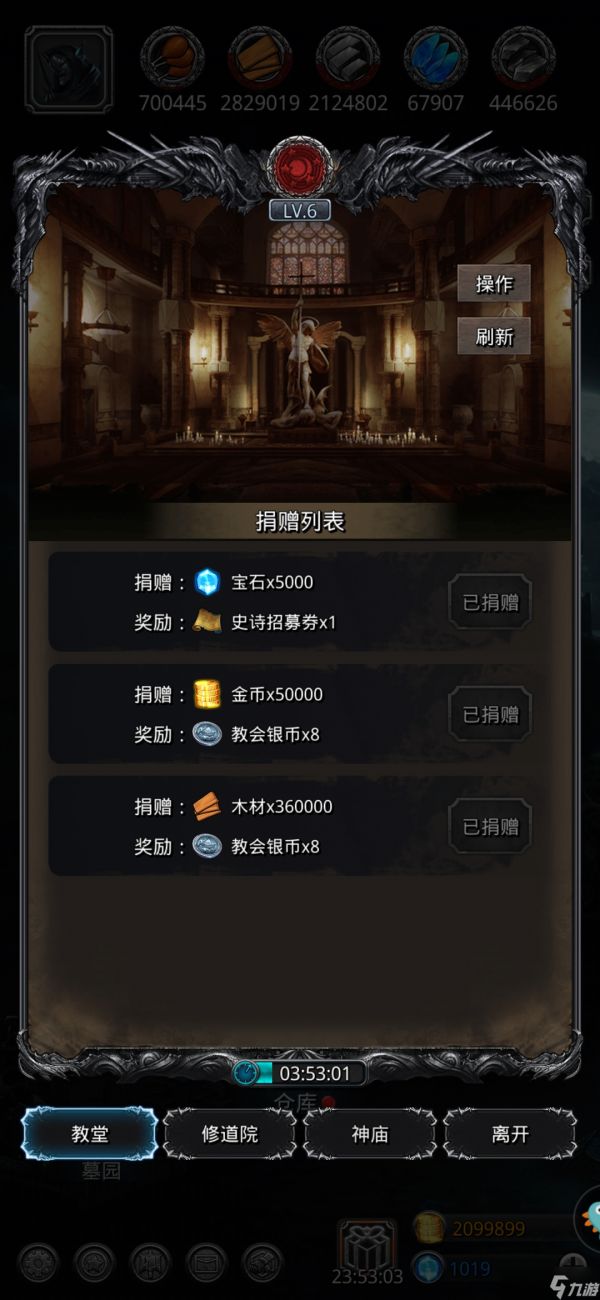Switch to the 修道院 tab
The image size is (600, 1300).
[x=230, y=1134]
